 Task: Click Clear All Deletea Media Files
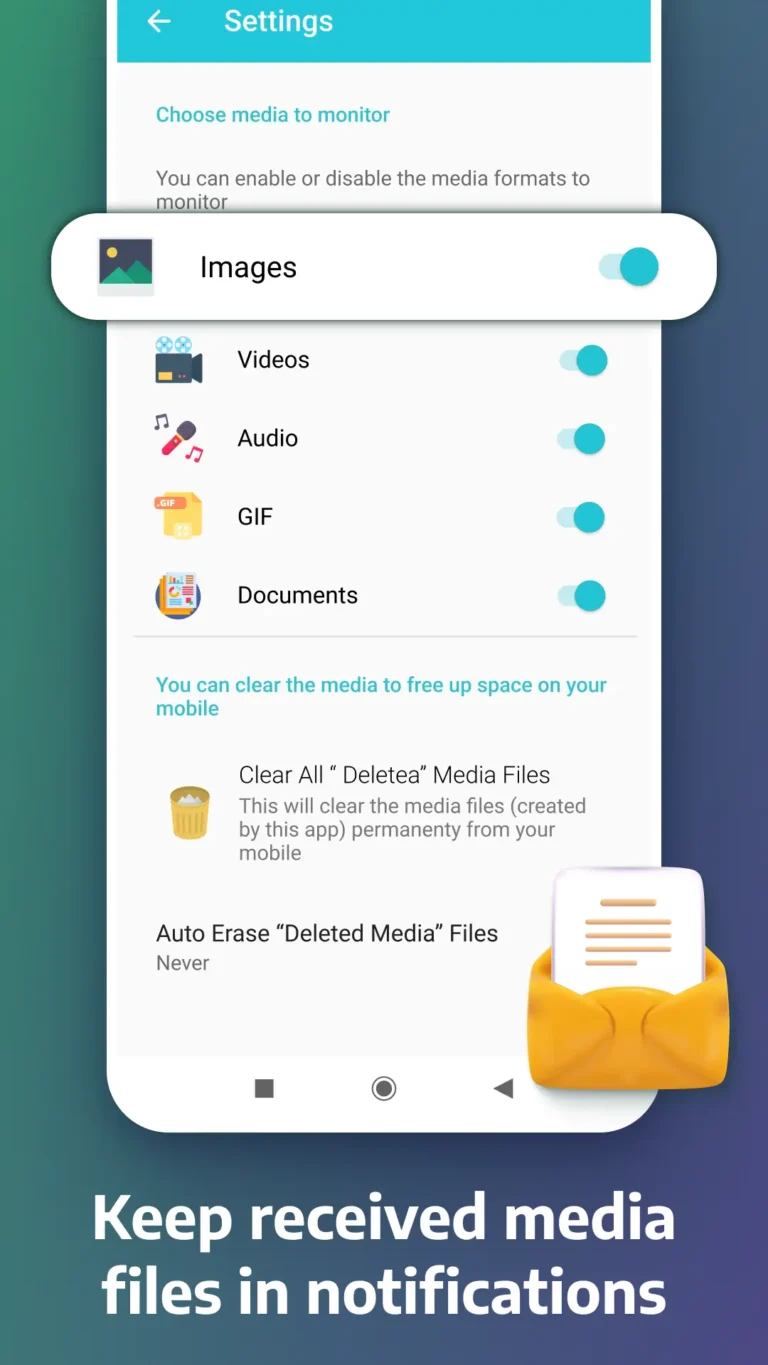coord(394,774)
